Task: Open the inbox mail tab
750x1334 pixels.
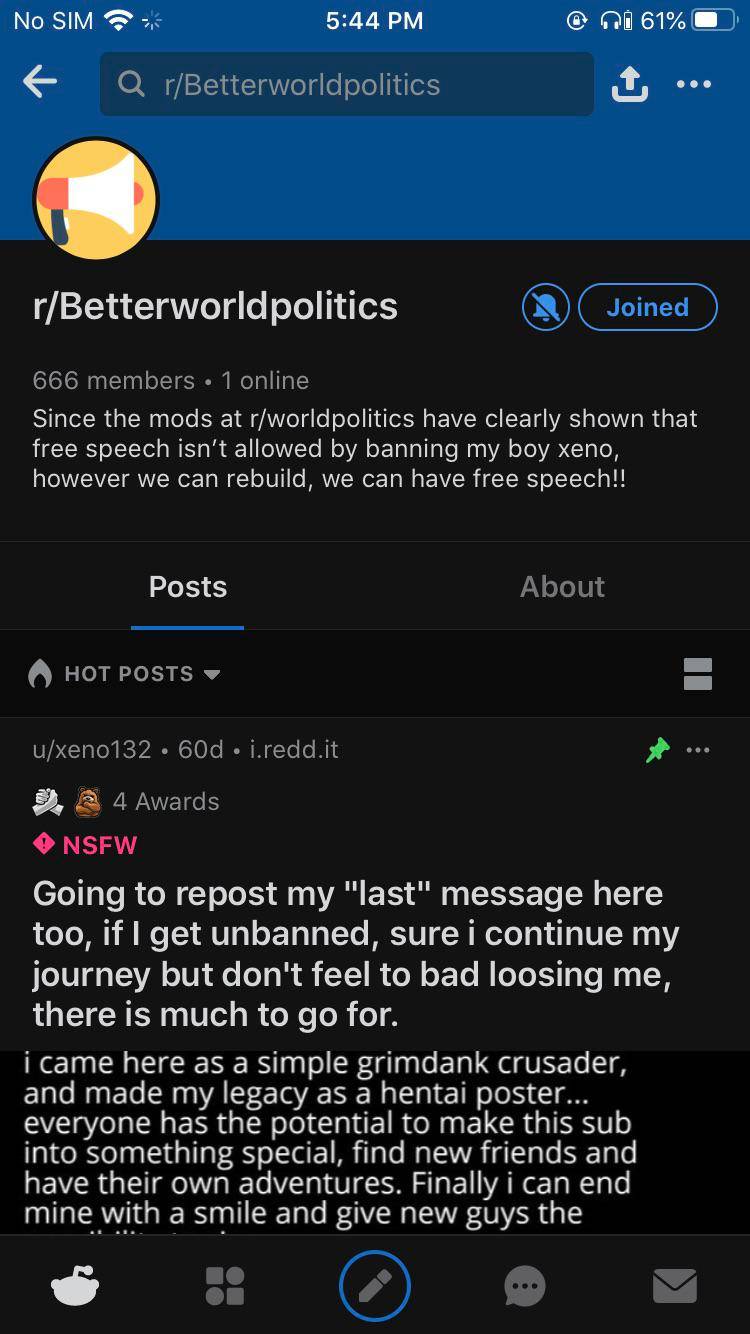Action: 675,1286
